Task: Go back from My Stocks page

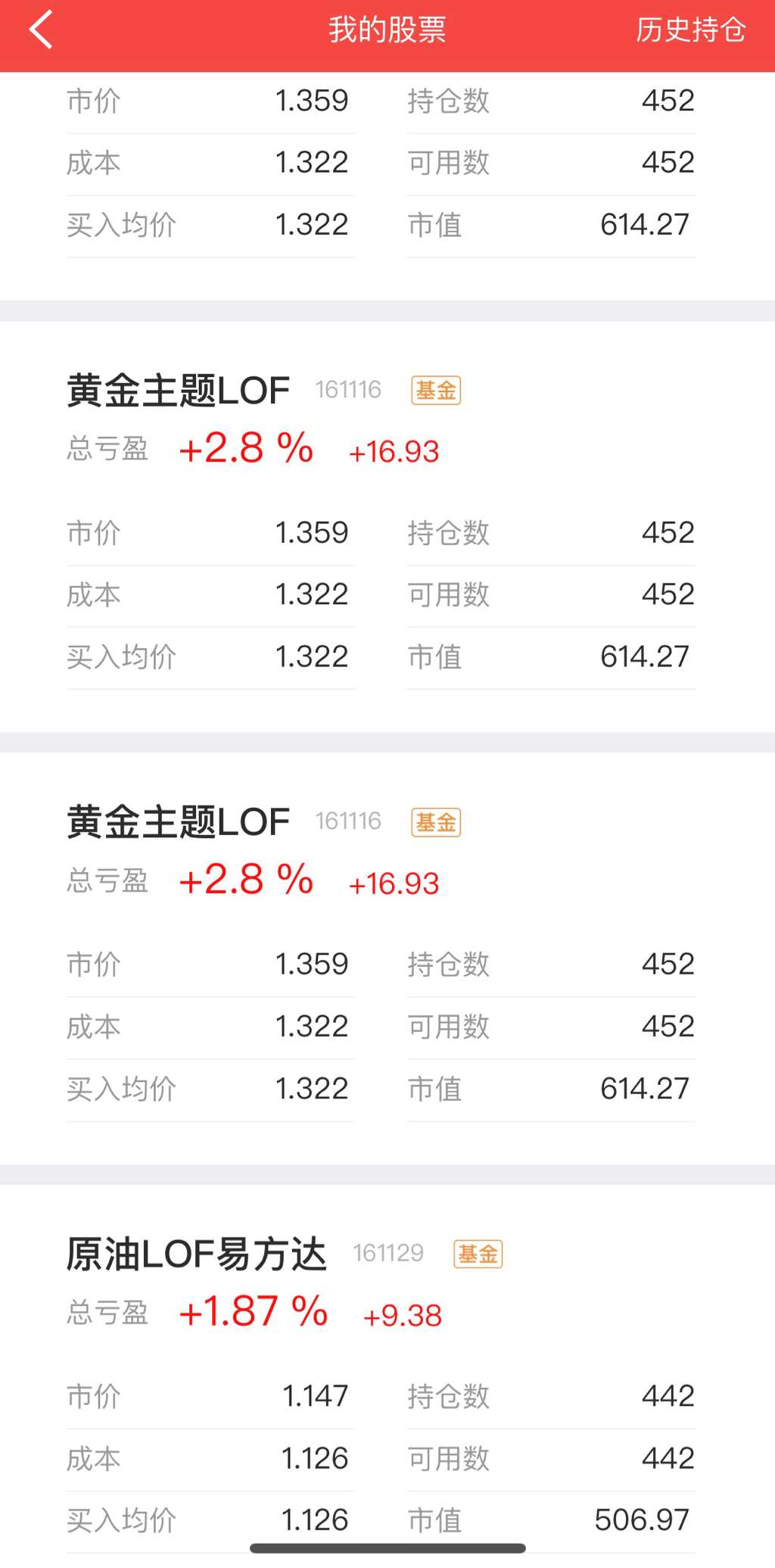Action: tap(42, 30)
